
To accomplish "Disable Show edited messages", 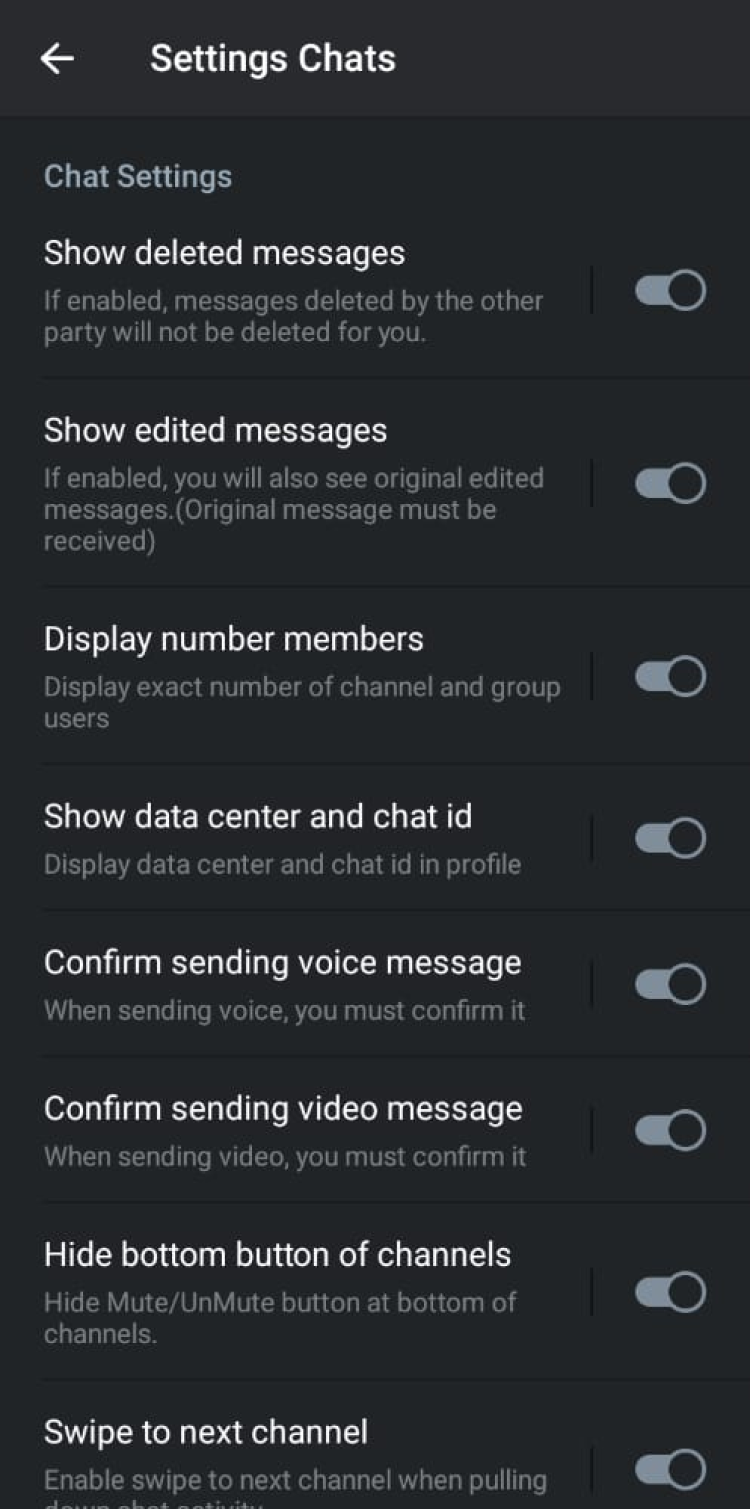I will pos(671,484).
